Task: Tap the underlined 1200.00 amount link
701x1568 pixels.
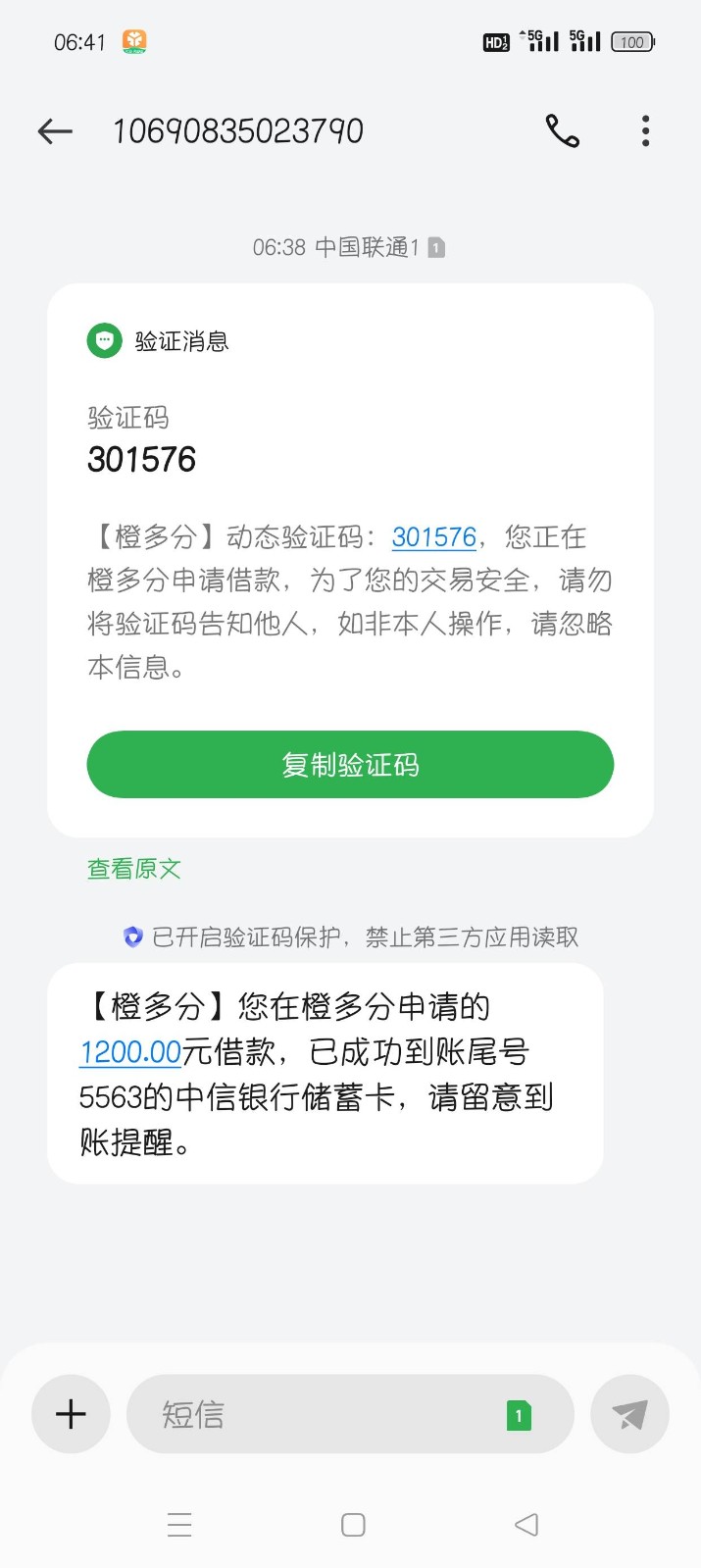Action: tap(130, 1052)
